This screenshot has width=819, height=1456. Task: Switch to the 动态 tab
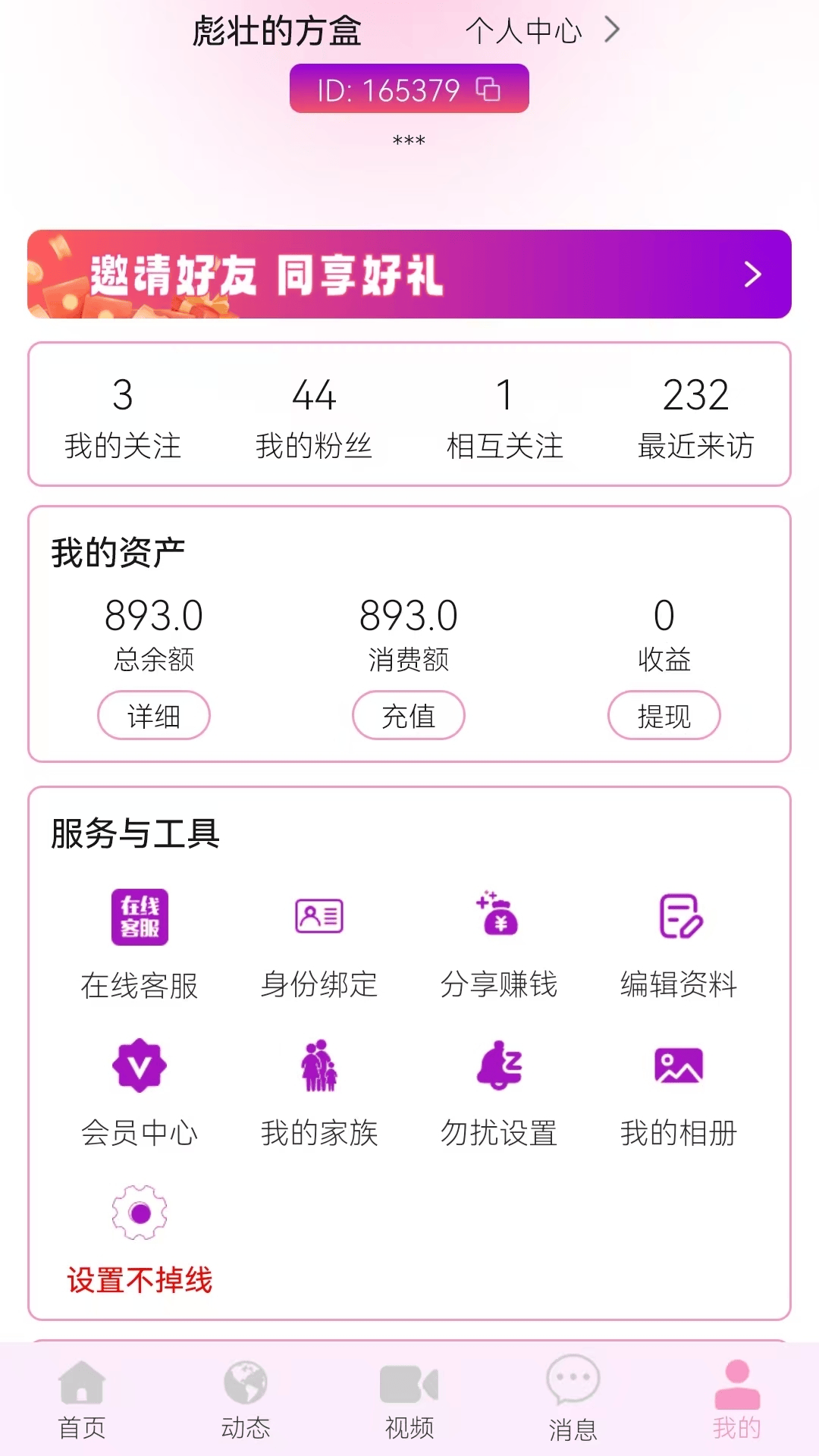click(244, 1403)
